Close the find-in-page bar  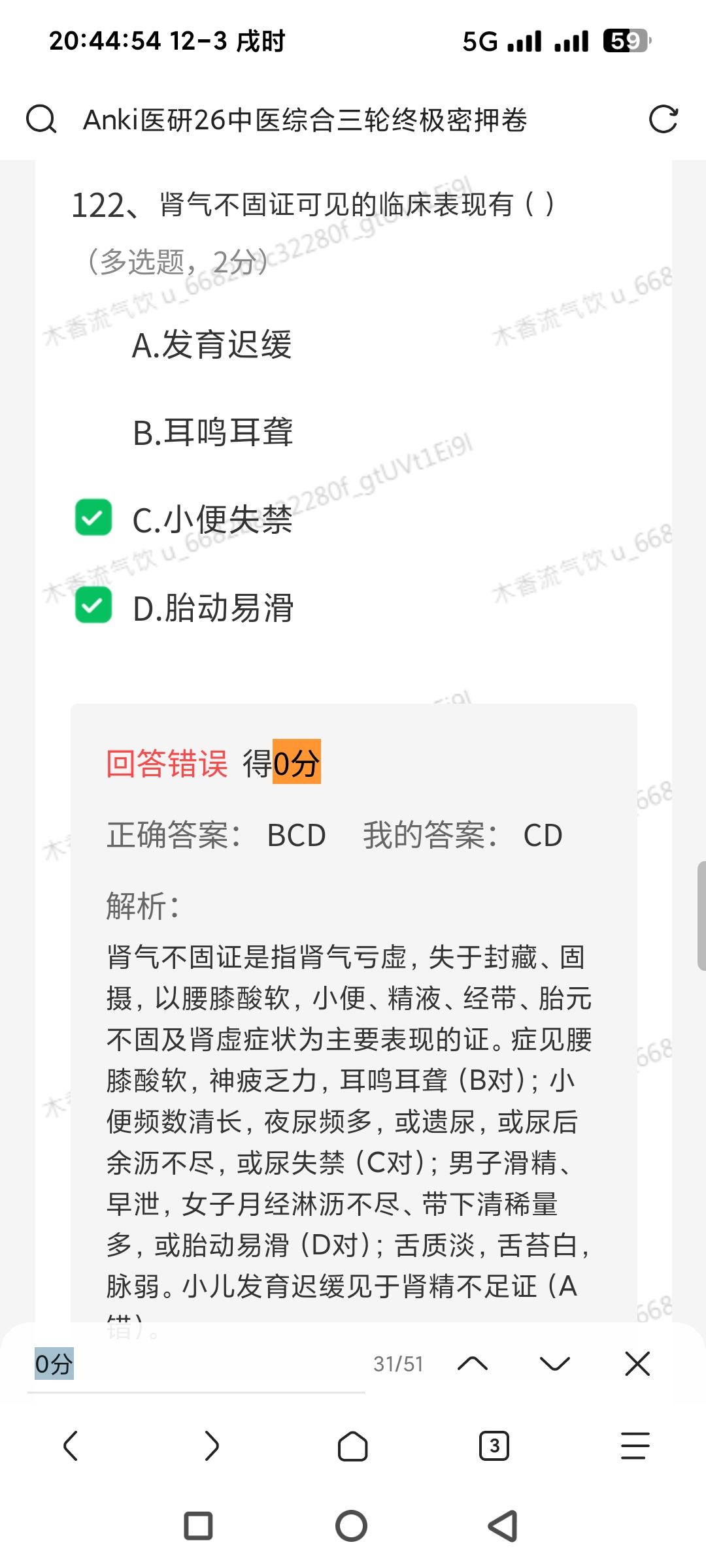637,1364
